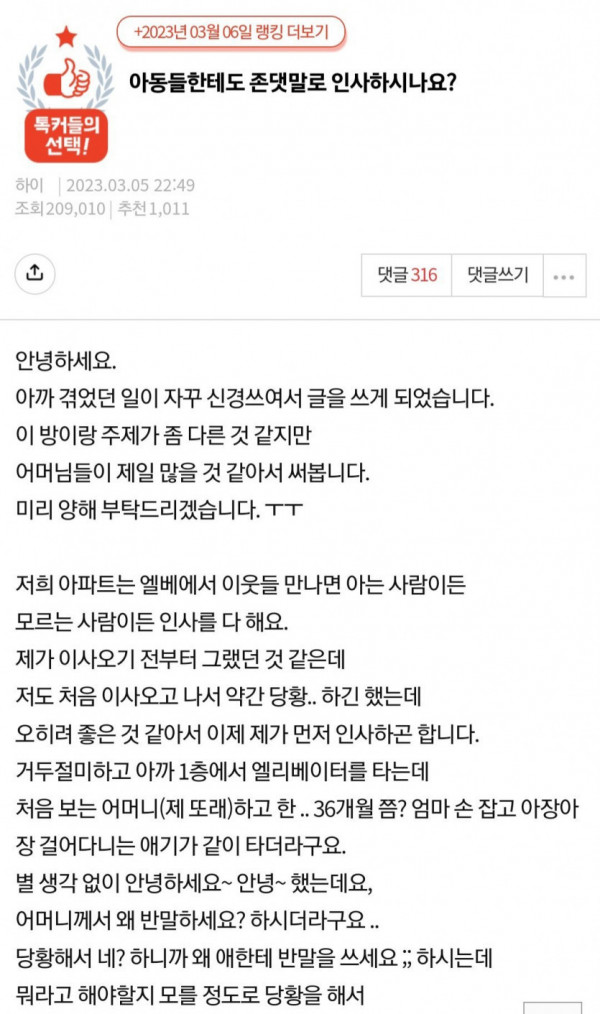The height and width of the screenshot is (1014, 600).
Task: Tap the share icon under the post info
Action: coord(35,274)
